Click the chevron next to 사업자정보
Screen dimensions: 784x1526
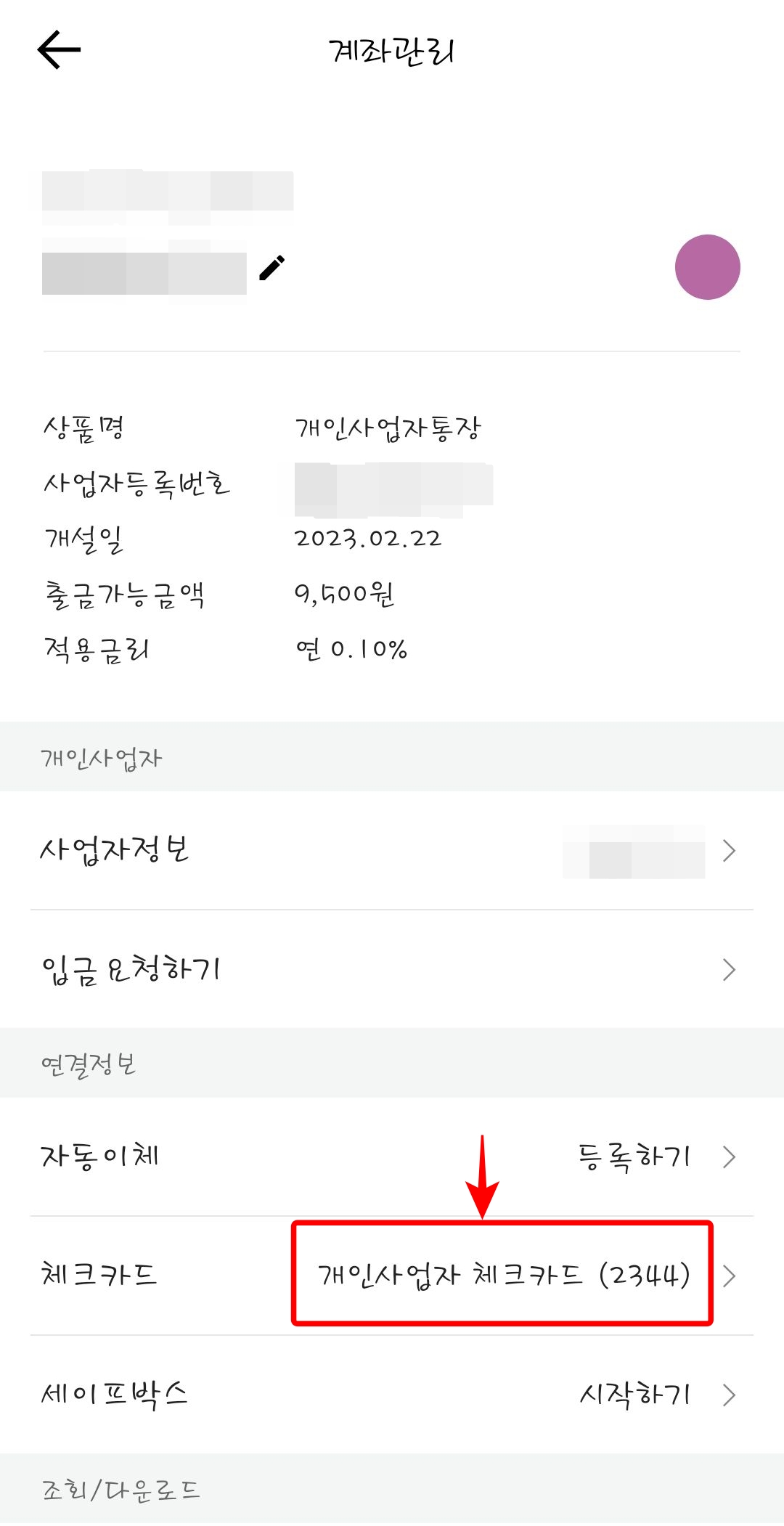click(728, 849)
